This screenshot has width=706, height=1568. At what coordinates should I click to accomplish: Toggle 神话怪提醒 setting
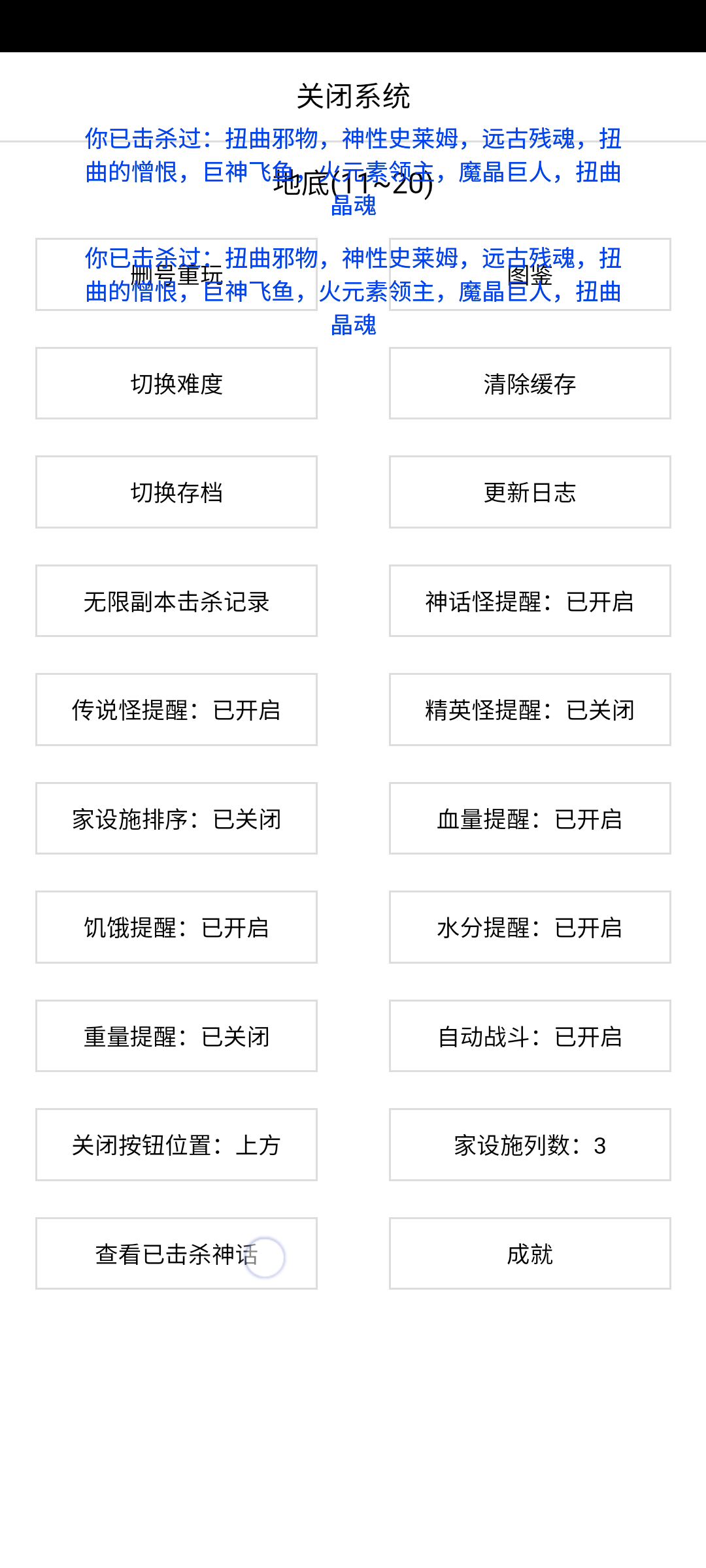(529, 601)
